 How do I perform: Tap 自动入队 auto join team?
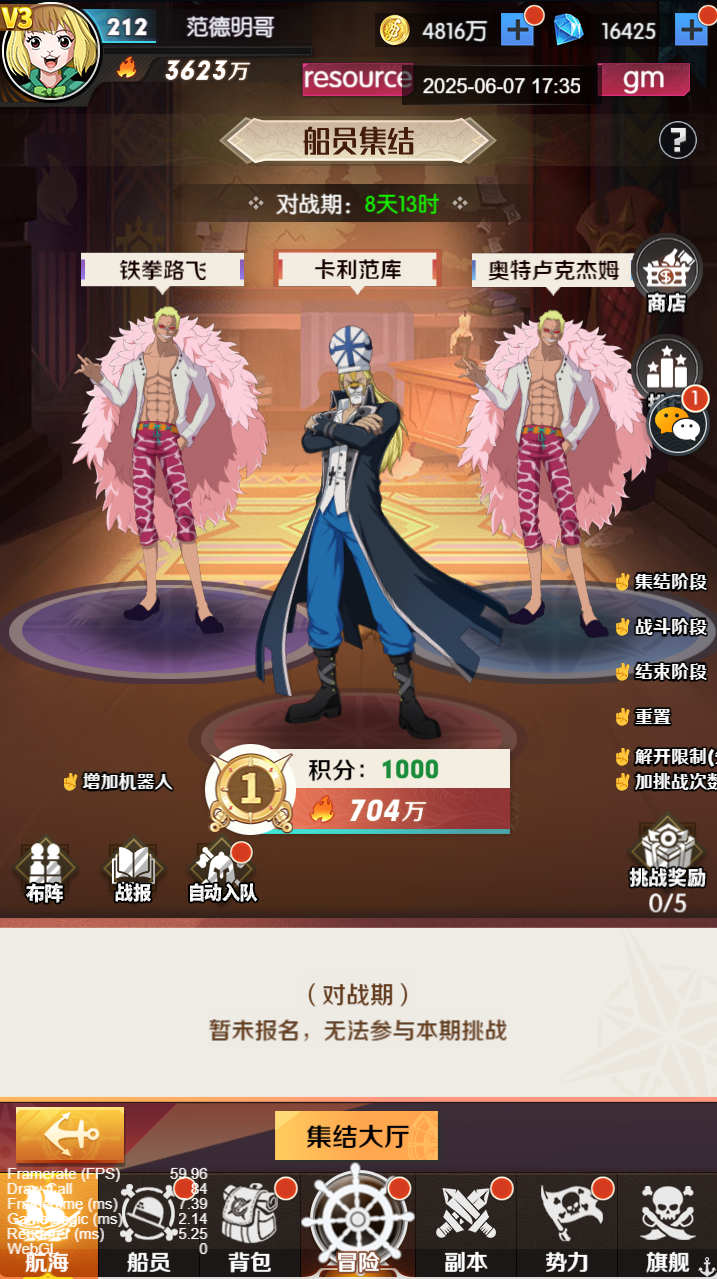point(222,872)
